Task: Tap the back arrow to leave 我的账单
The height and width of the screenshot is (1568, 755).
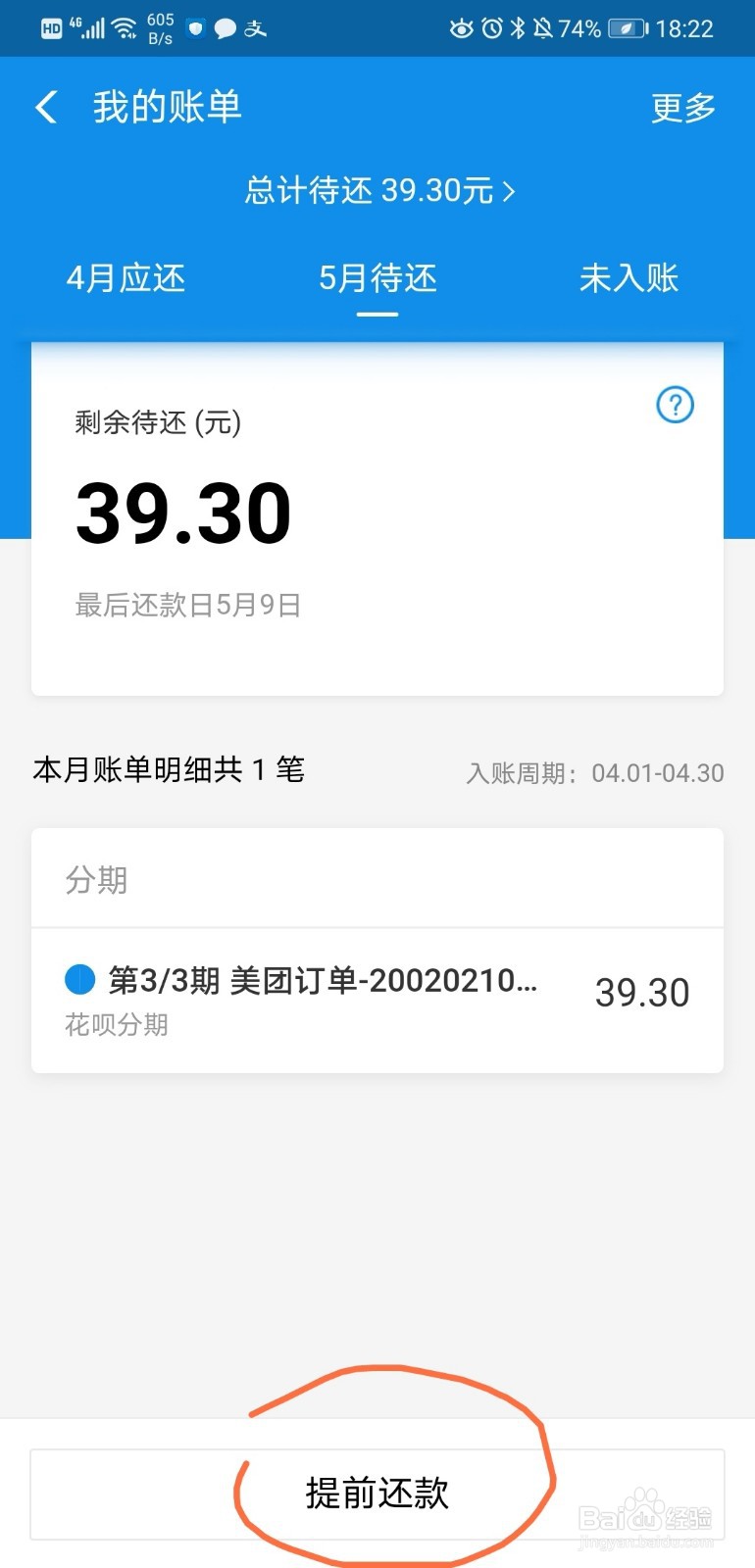Action: (46, 107)
